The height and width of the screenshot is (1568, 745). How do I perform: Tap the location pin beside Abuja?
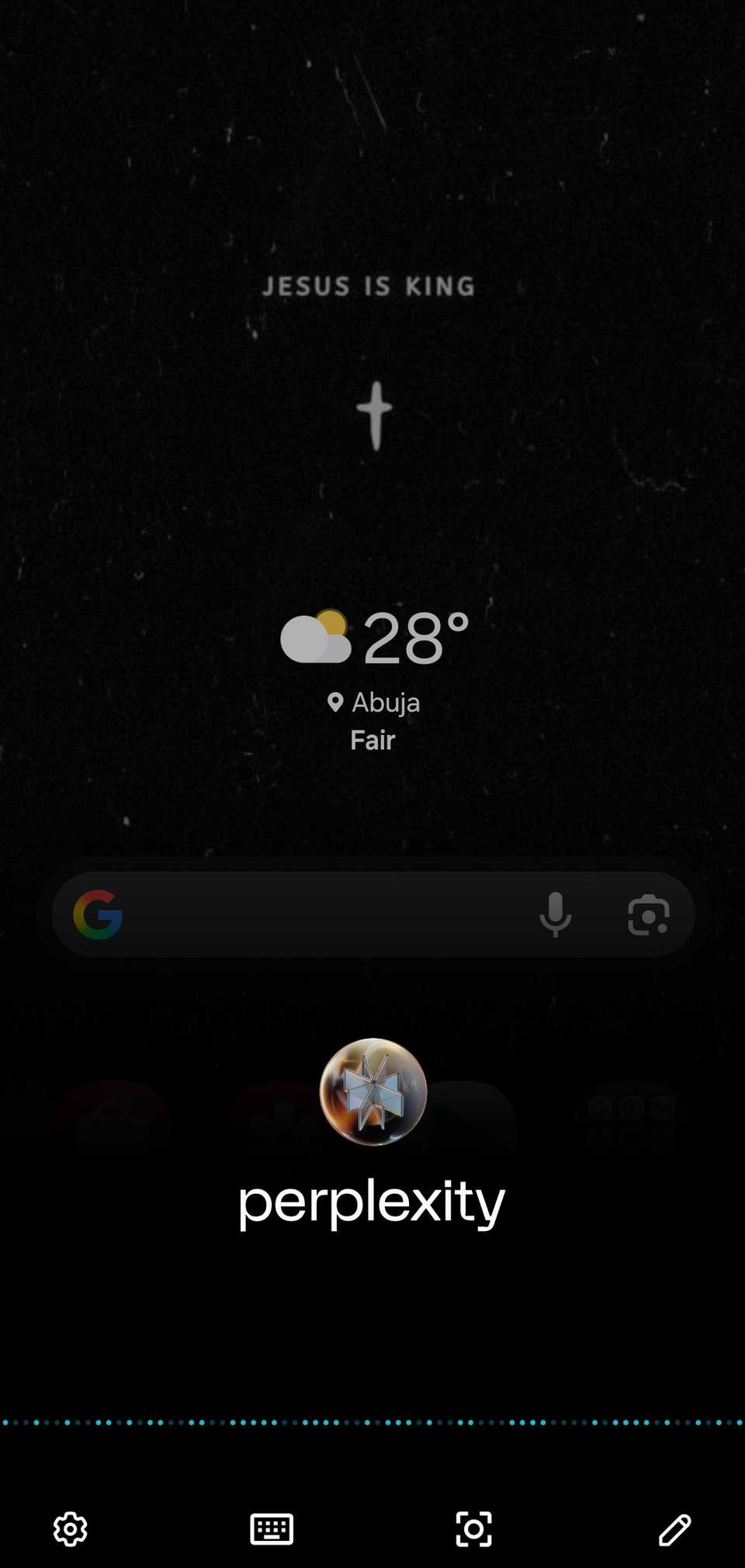[x=335, y=702]
